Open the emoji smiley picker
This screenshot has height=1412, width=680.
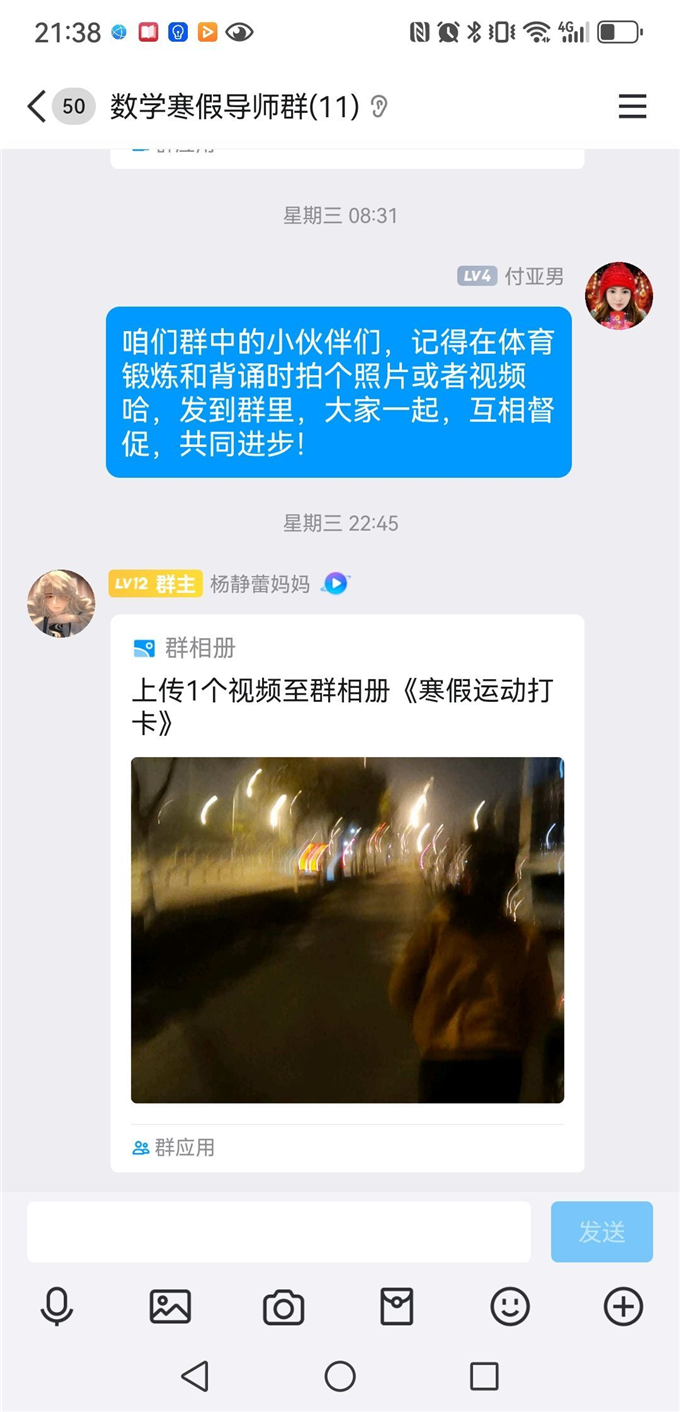tap(510, 1306)
